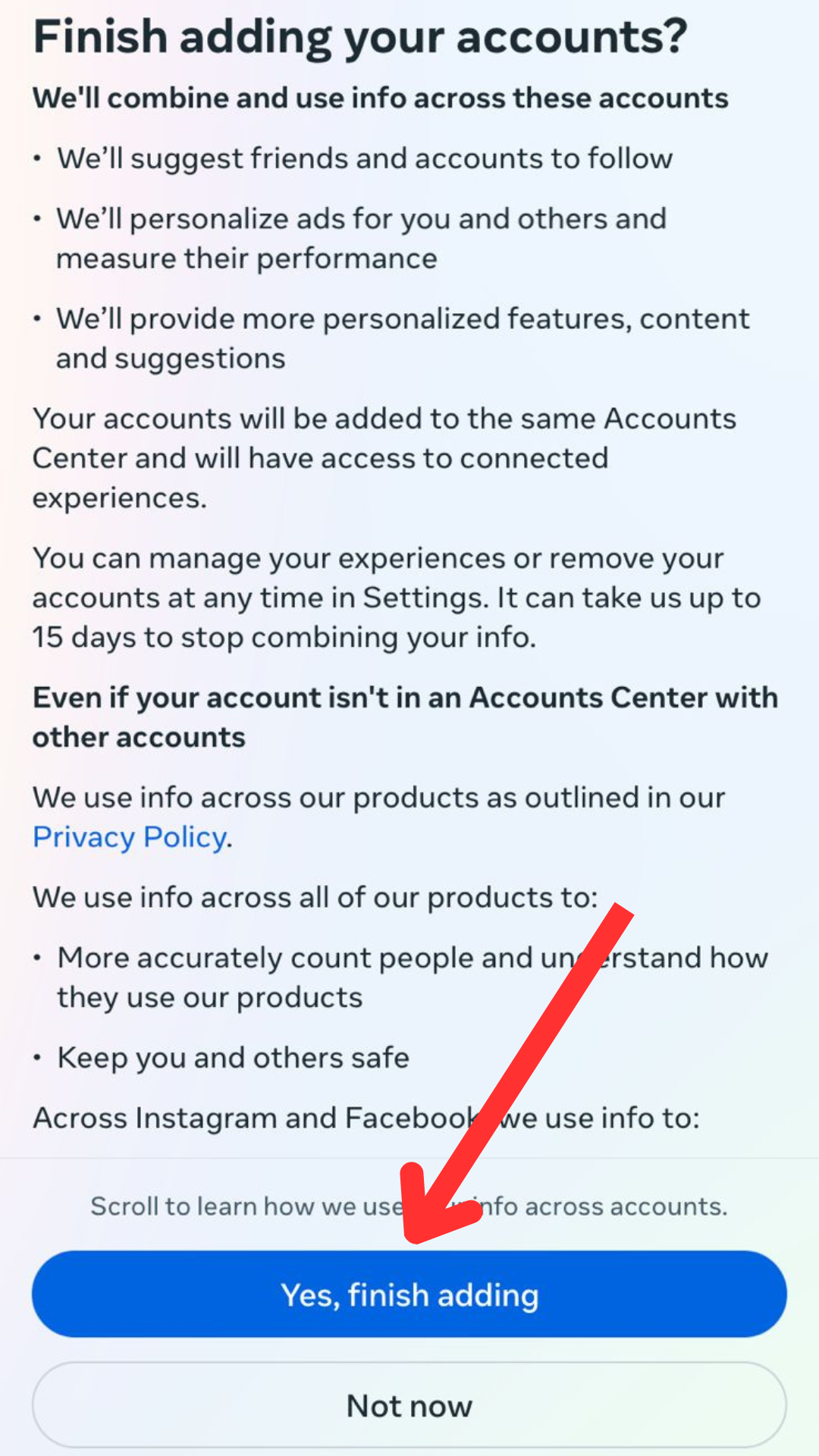This screenshot has width=819, height=1456.
Task: Decline by tapping Not now
Action: tap(409, 1405)
